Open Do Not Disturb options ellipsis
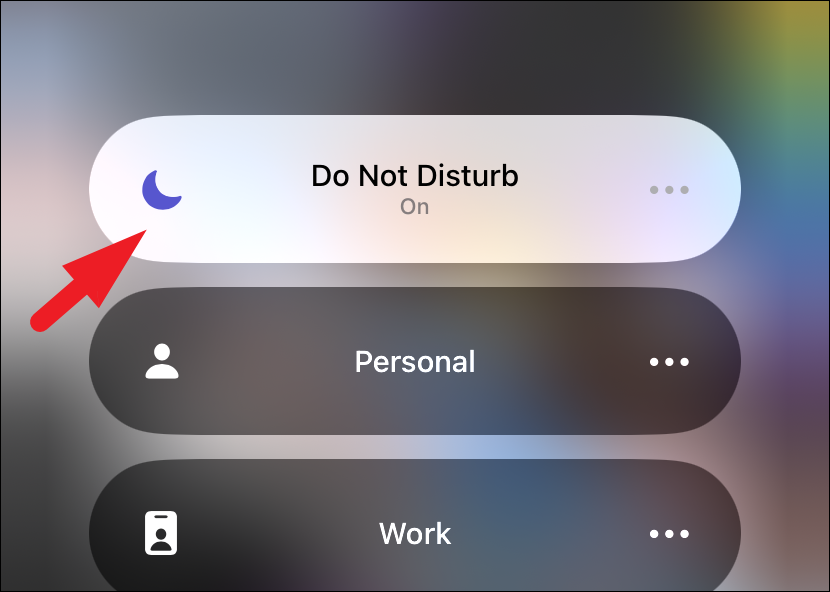 pos(669,189)
